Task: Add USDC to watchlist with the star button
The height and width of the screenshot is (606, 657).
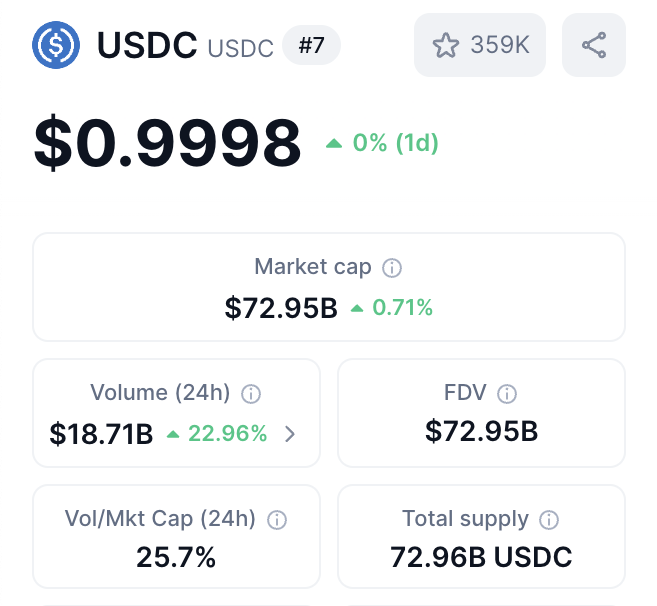Action: click(480, 45)
